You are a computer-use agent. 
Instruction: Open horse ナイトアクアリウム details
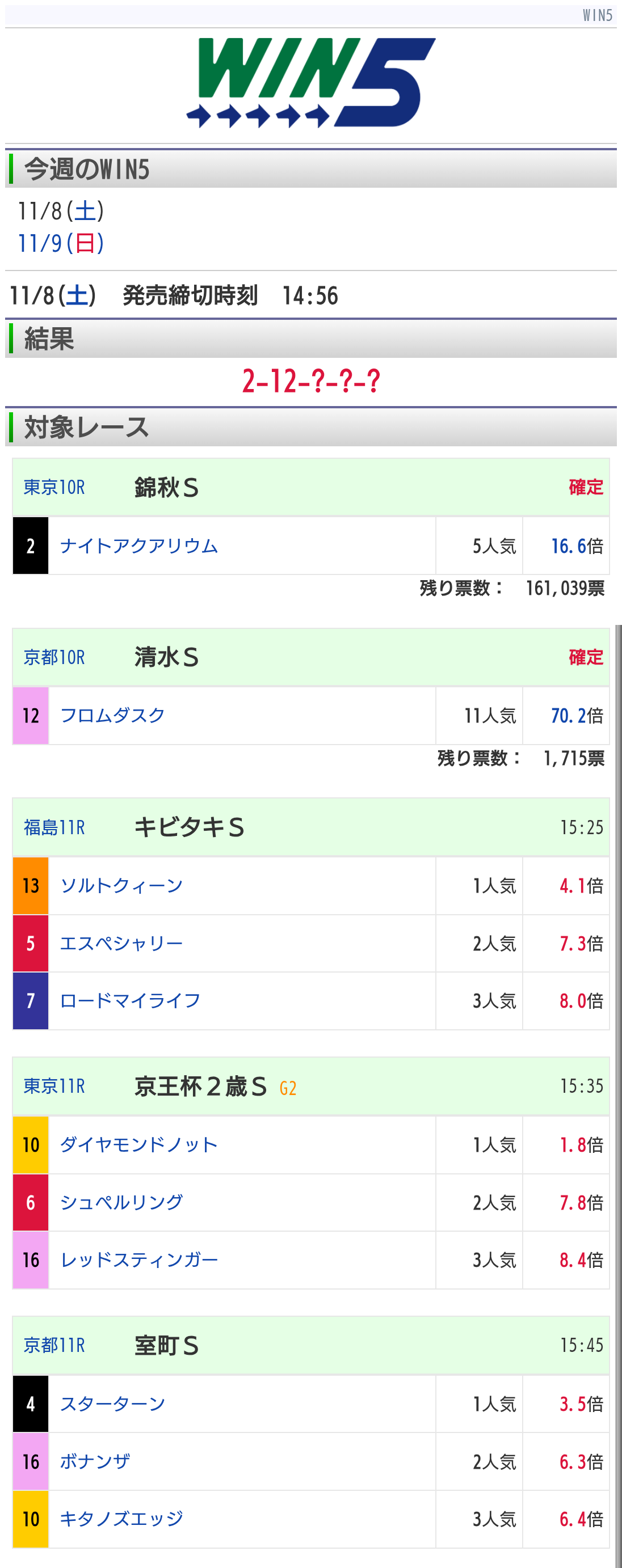coord(139,546)
